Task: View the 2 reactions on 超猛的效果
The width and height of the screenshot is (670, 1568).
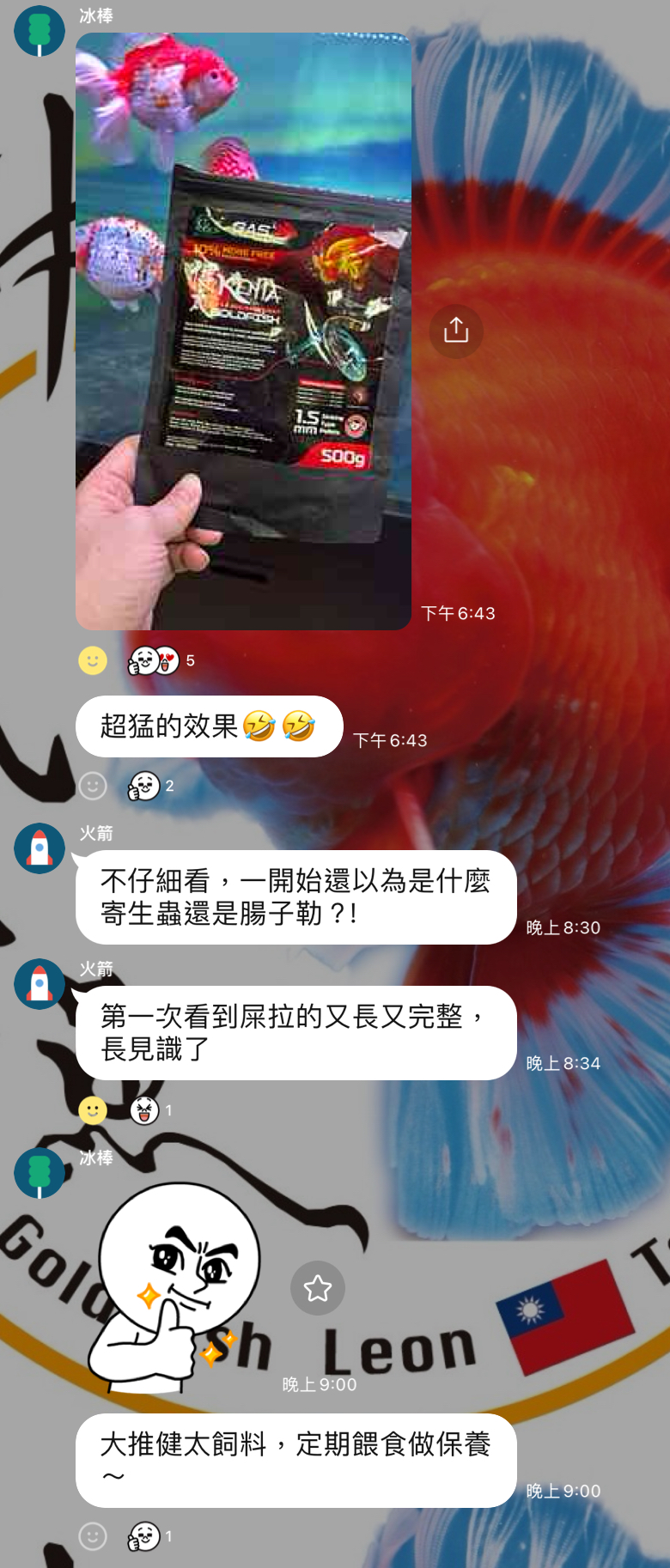Action: coord(150,786)
